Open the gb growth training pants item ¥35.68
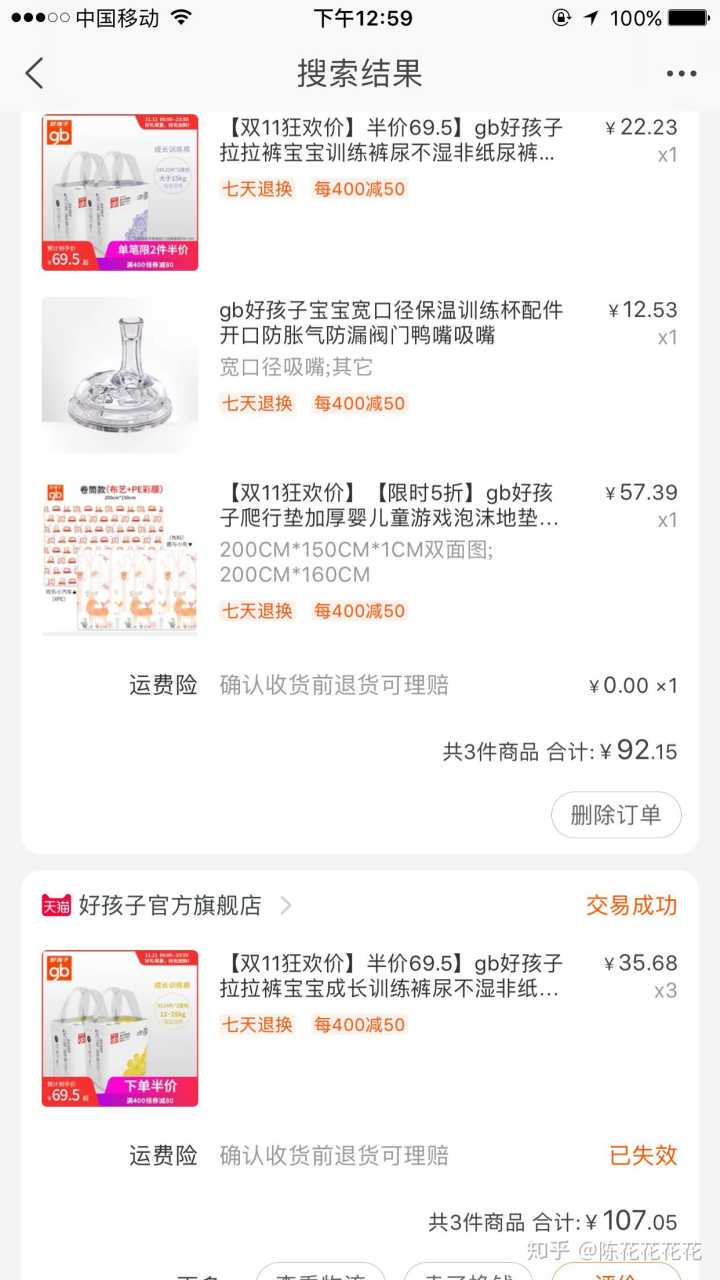 pos(390,976)
